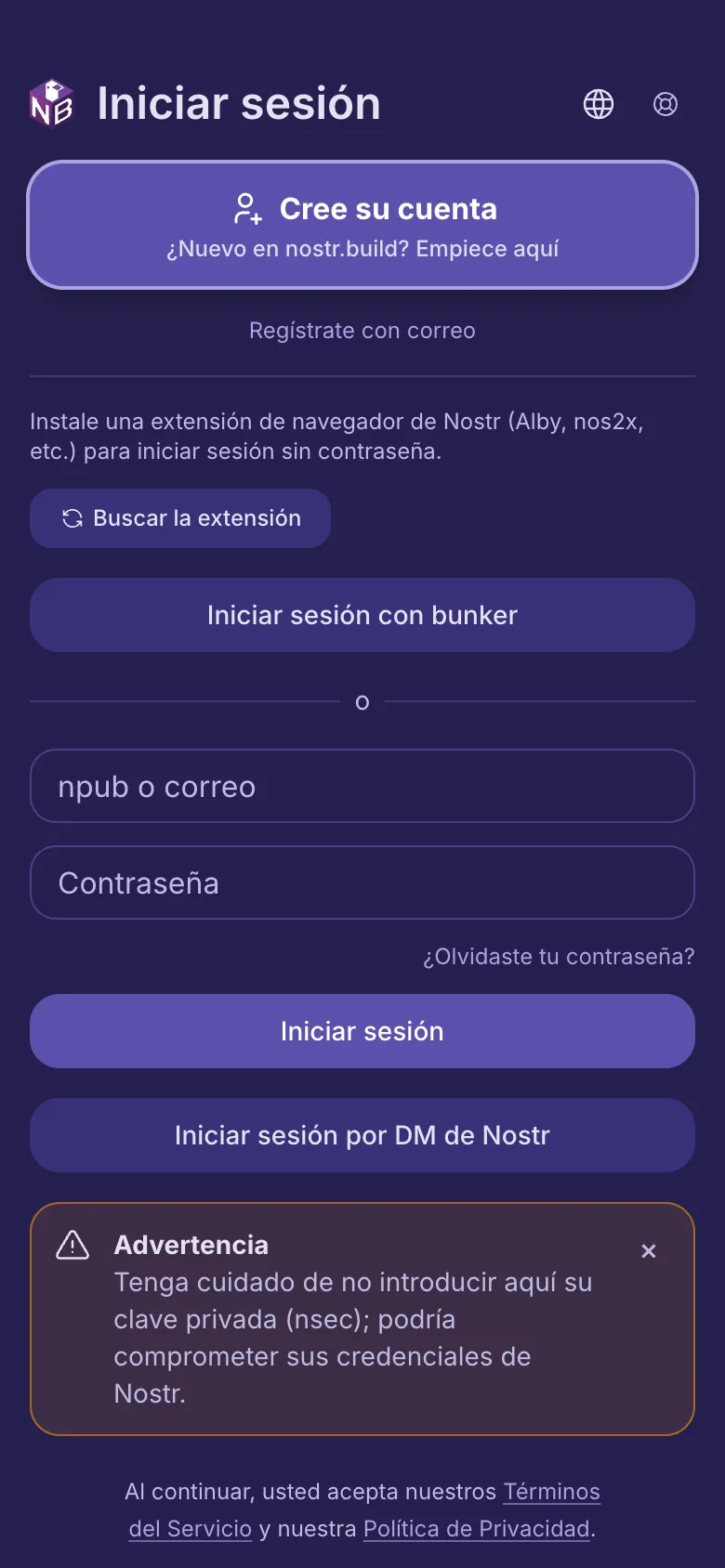This screenshot has height=1568, width=725.
Task: Tap the Cree su cuenta button
Action: pos(362,226)
